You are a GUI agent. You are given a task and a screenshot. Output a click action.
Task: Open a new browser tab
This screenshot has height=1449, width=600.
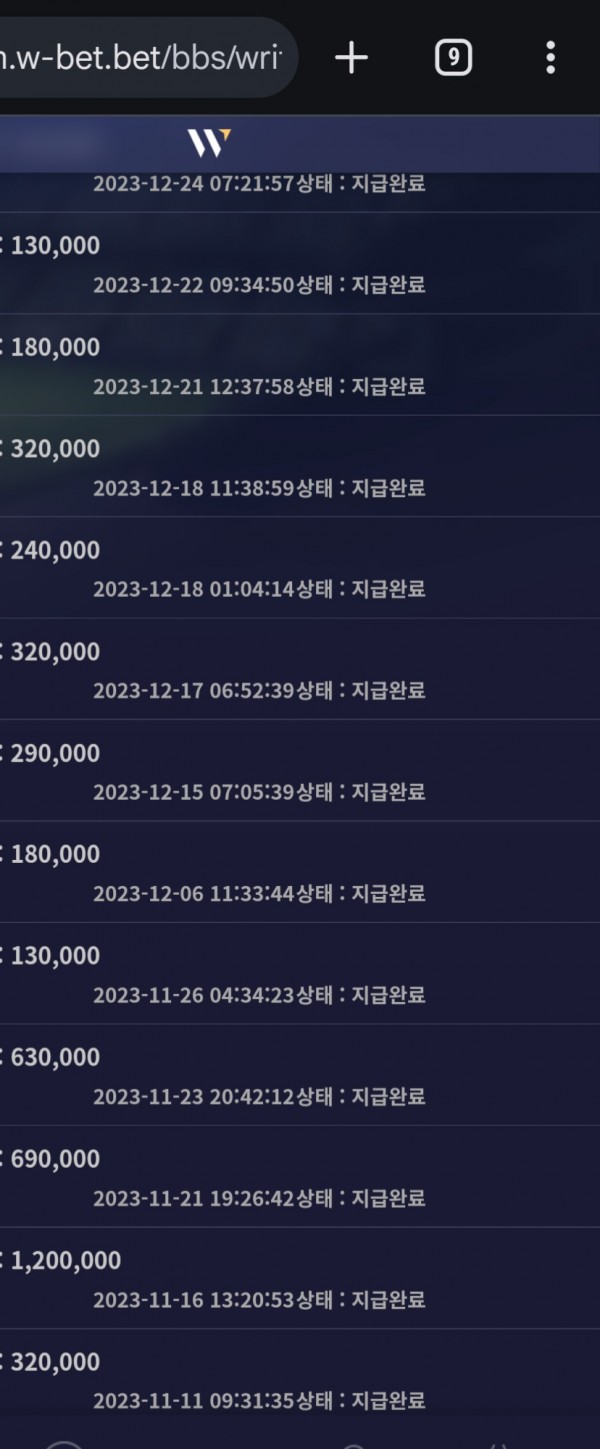click(x=351, y=58)
